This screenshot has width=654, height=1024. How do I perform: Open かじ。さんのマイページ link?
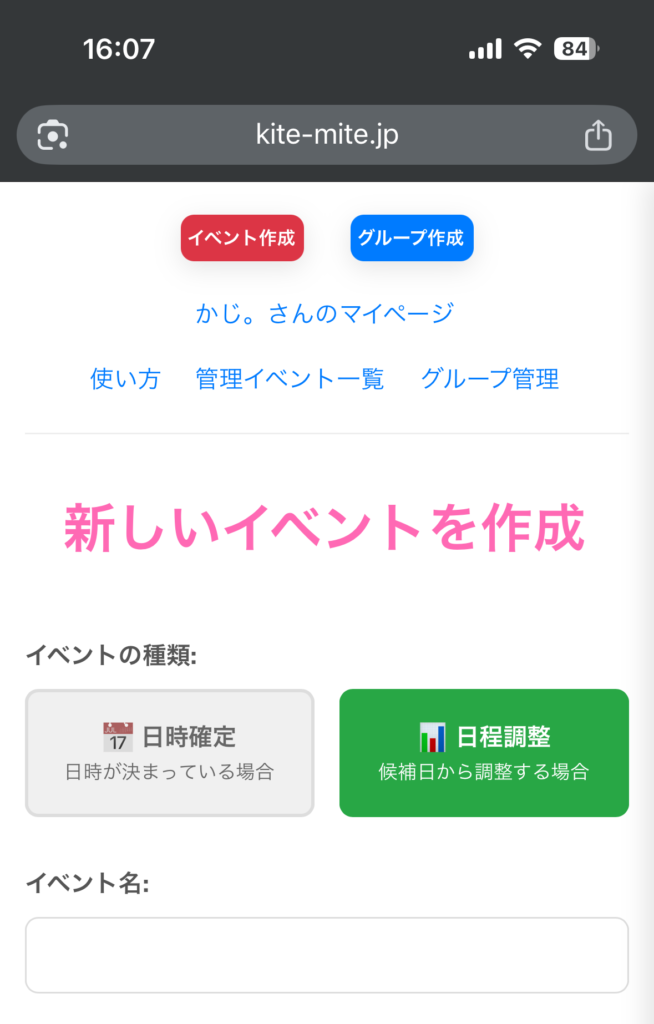325,313
